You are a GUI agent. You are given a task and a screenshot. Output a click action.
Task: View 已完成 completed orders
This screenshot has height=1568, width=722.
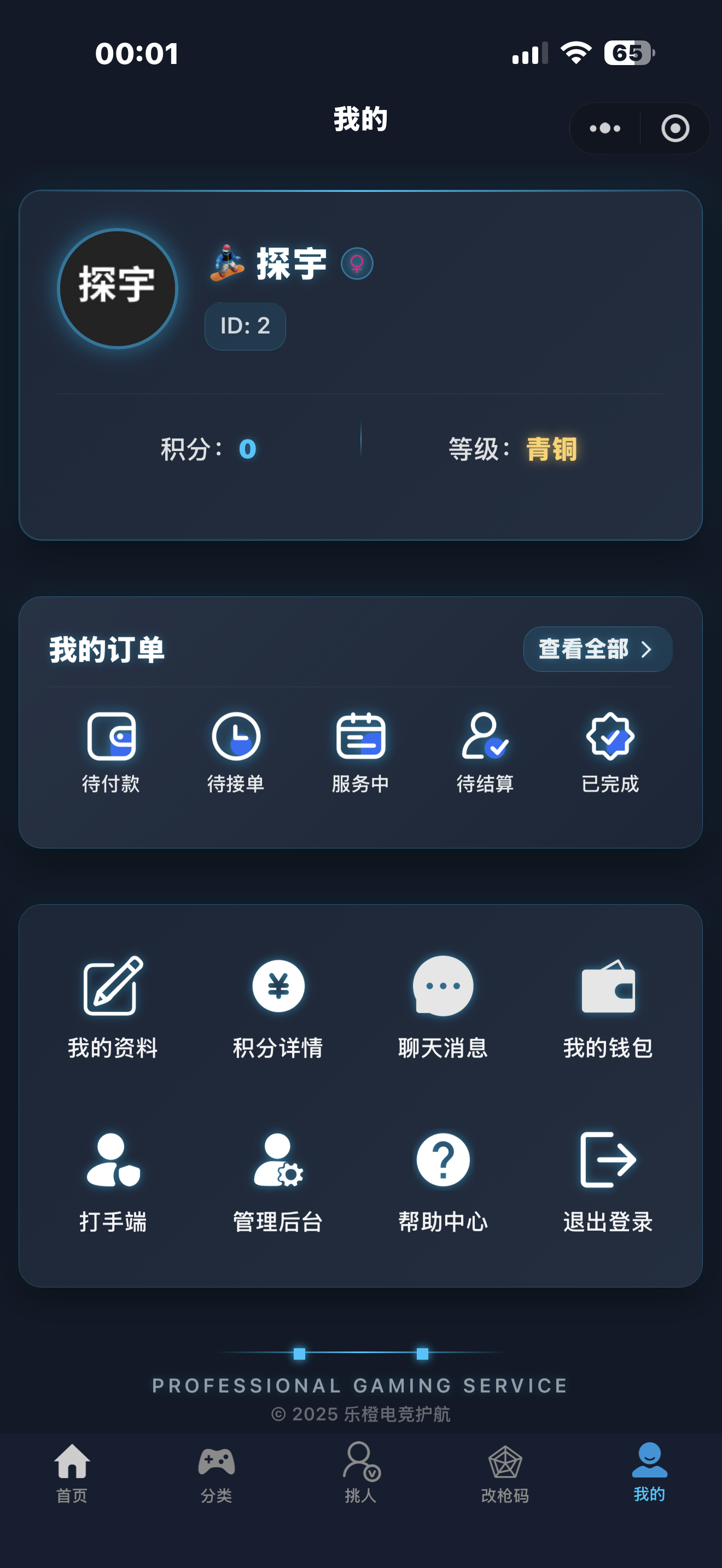point(610,753)
